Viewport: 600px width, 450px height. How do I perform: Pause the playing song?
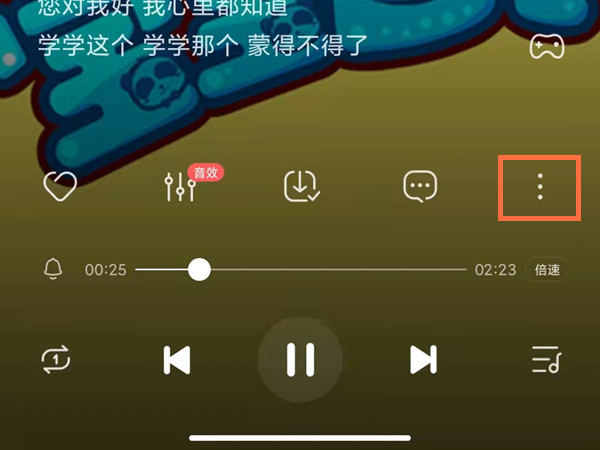pos(300,359)
